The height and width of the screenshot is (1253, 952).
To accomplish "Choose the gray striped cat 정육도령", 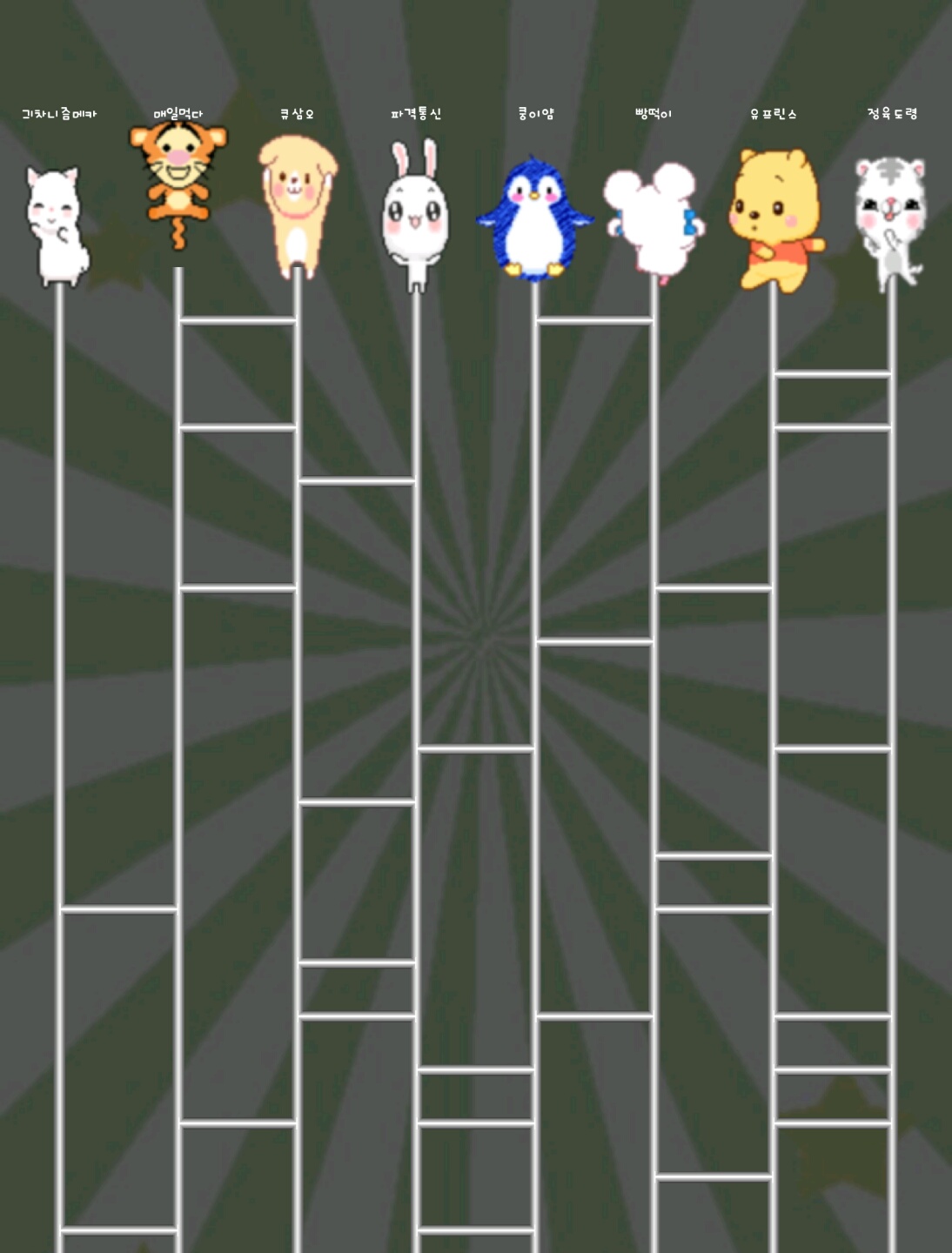I will [x=890, y=218].
